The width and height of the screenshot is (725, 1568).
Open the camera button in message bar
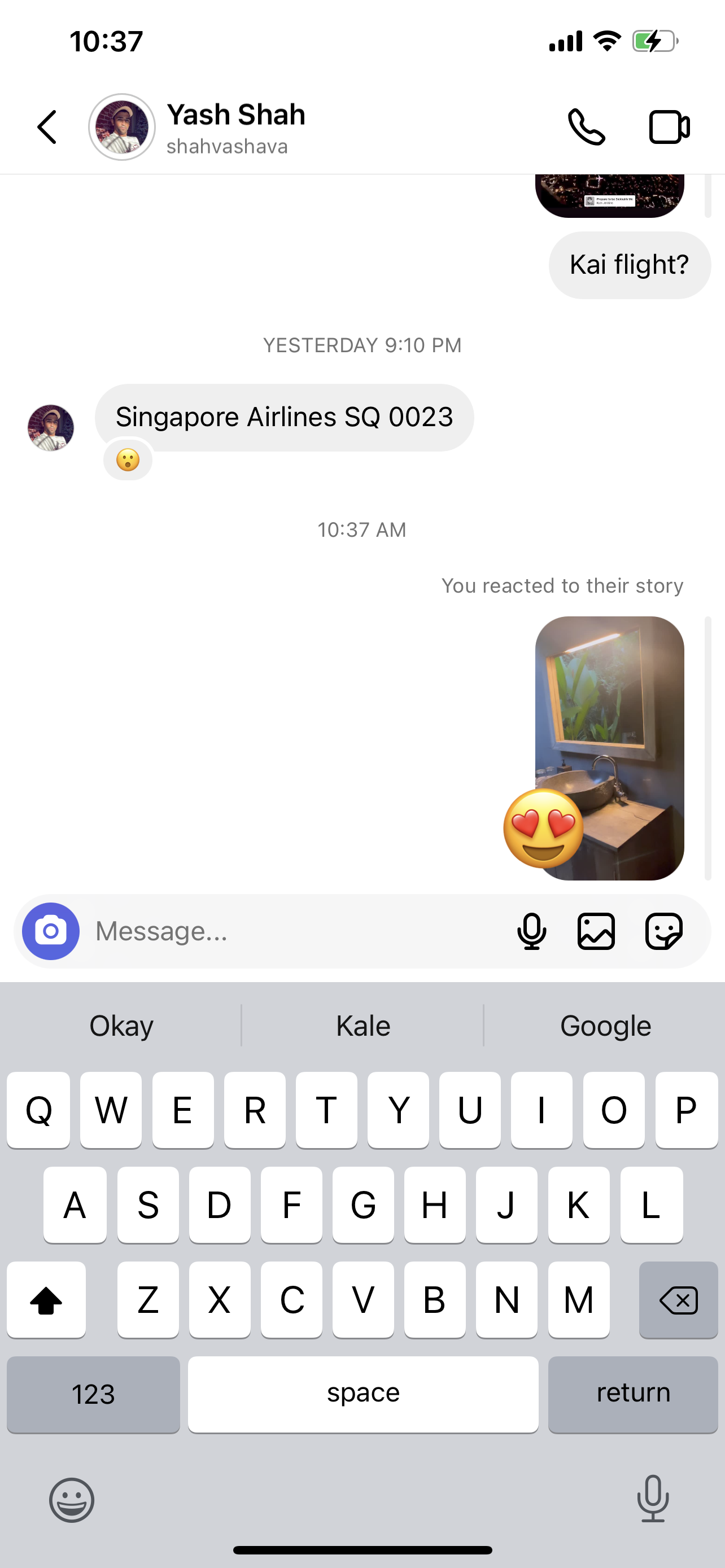pos(50,931)
